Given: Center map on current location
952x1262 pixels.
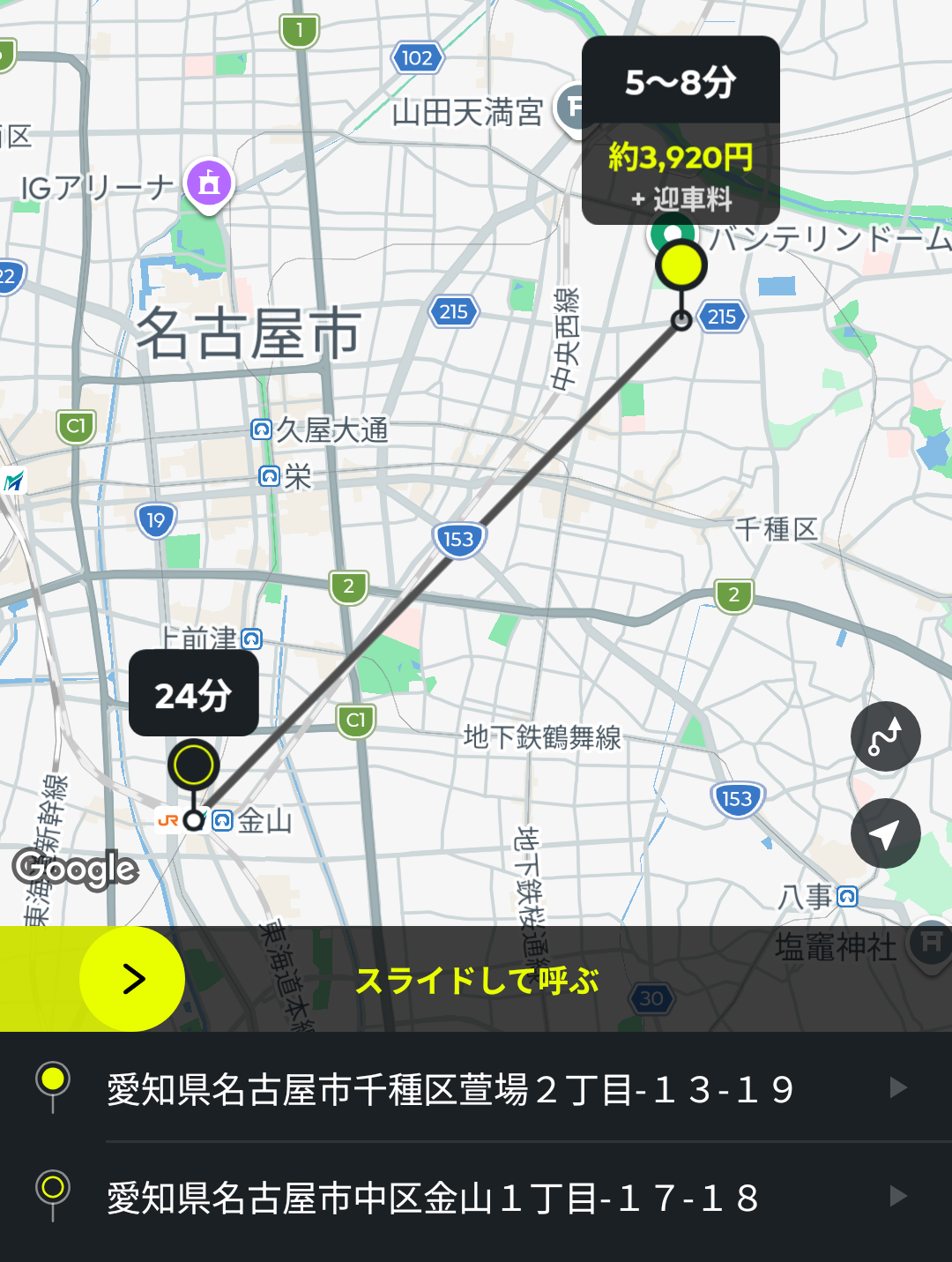Looking at the screenshot, I should (x=885, y=833).
